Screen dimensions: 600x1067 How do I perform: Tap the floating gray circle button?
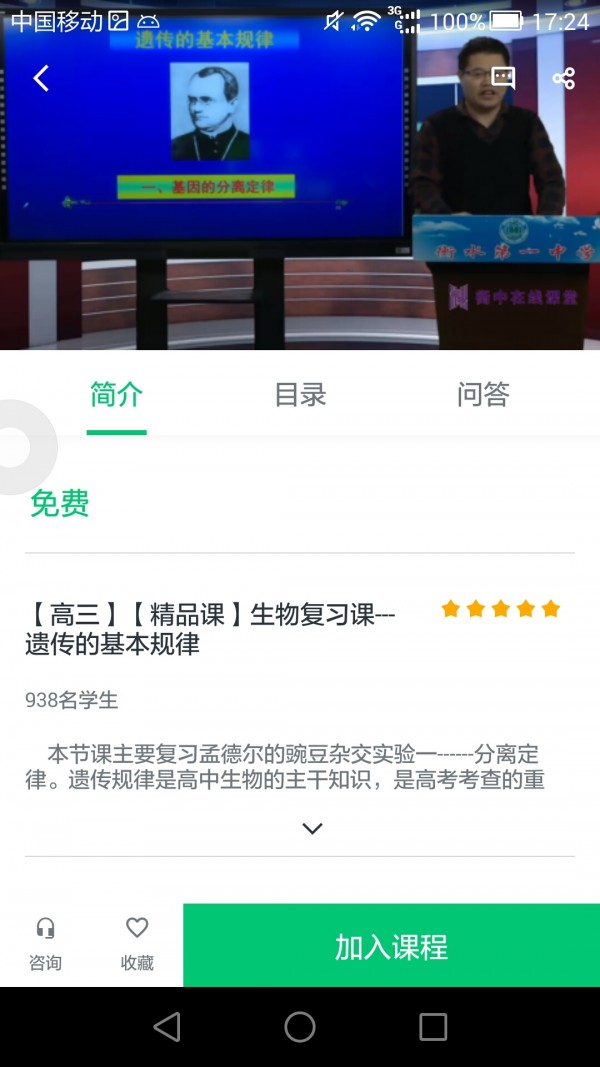pyautogui.click(x=20, y=446)
